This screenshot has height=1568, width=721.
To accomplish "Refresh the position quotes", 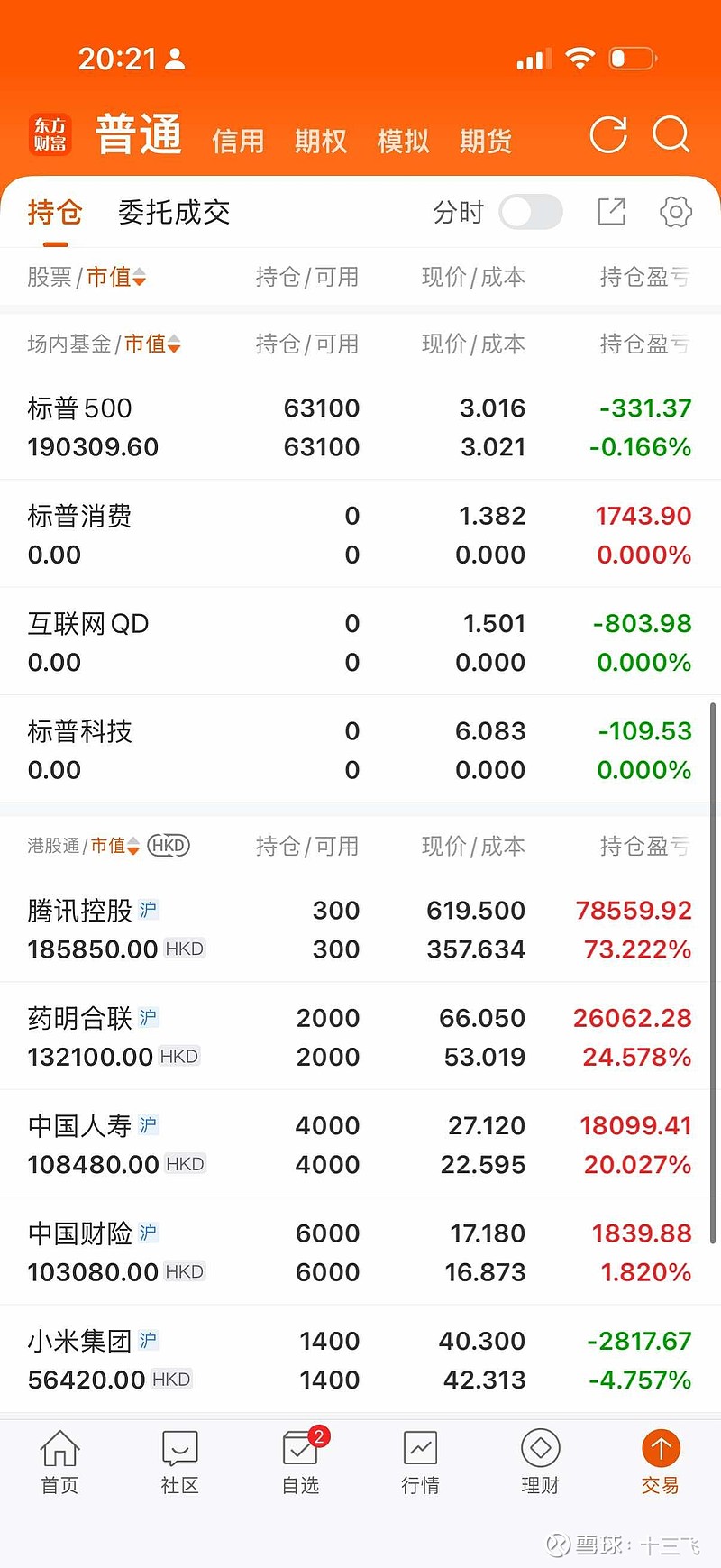I will [x=608, y=135].
